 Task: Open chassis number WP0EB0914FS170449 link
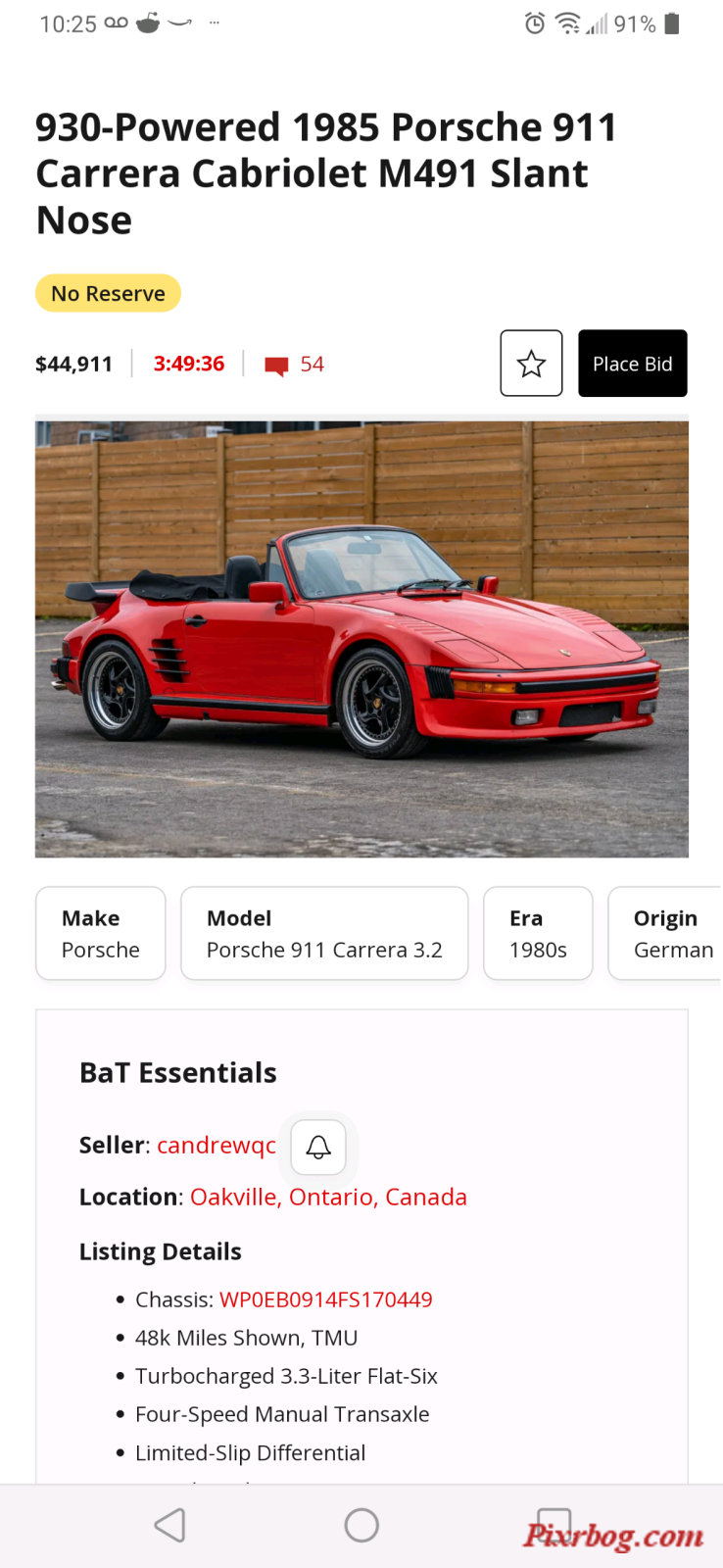click(x=325, y=1299)
